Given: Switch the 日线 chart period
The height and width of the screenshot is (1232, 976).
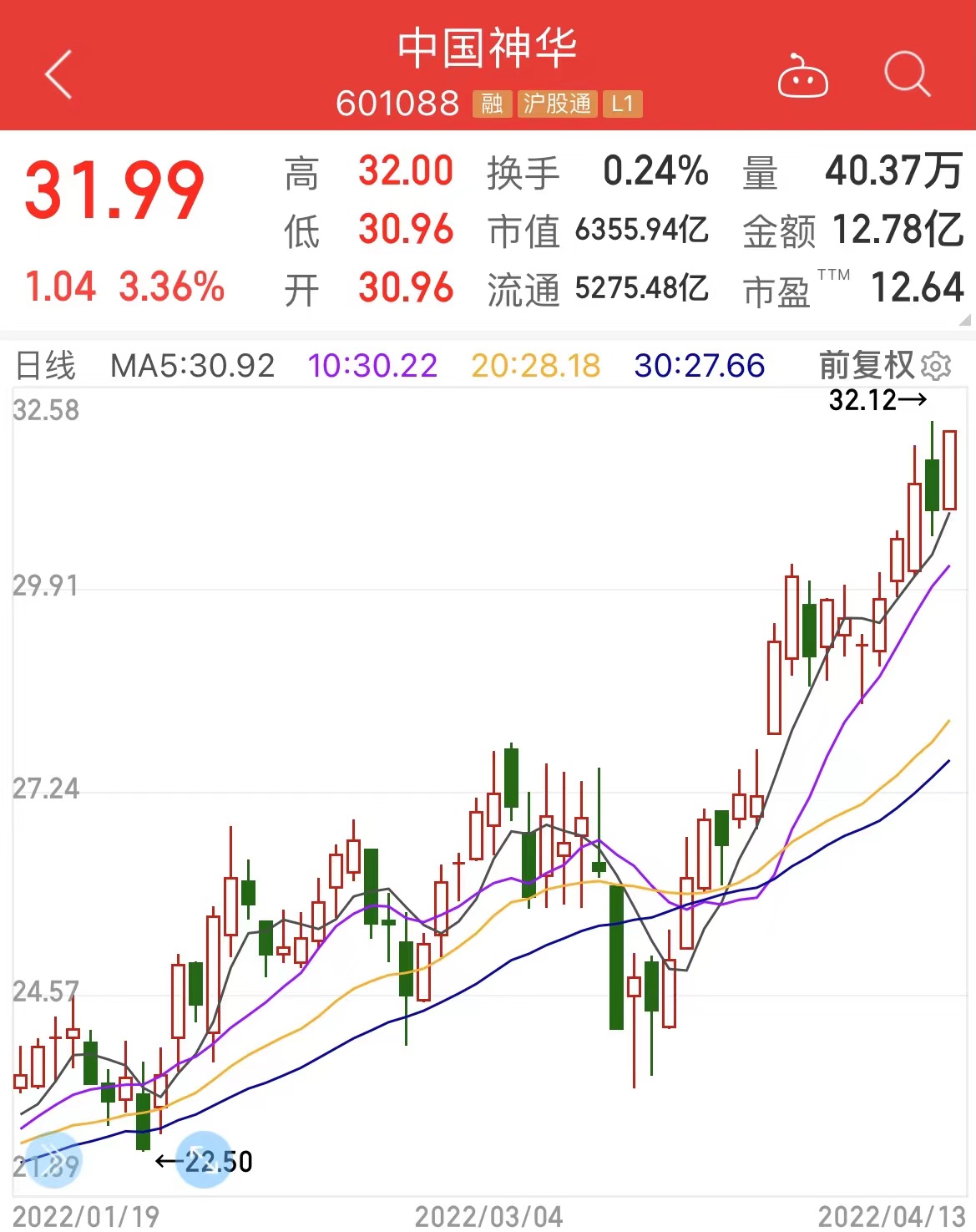Looking at the screenshot, I should click(46, 366).
